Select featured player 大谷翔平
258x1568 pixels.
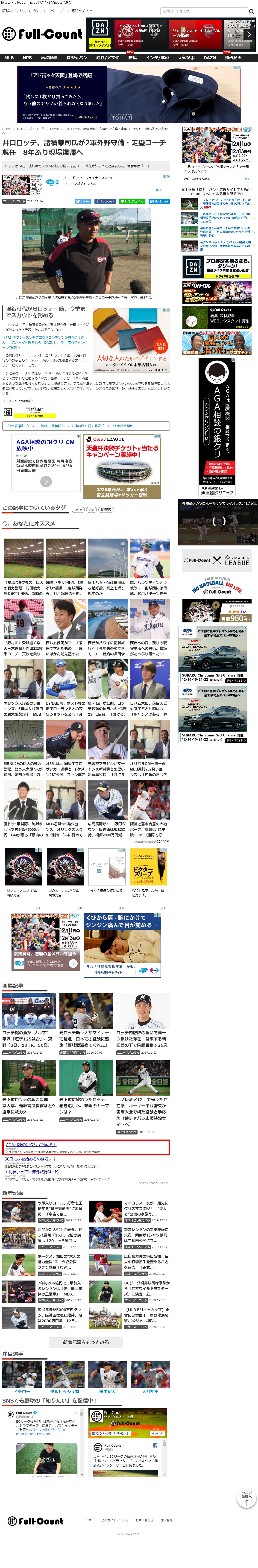coord(150,1391)
